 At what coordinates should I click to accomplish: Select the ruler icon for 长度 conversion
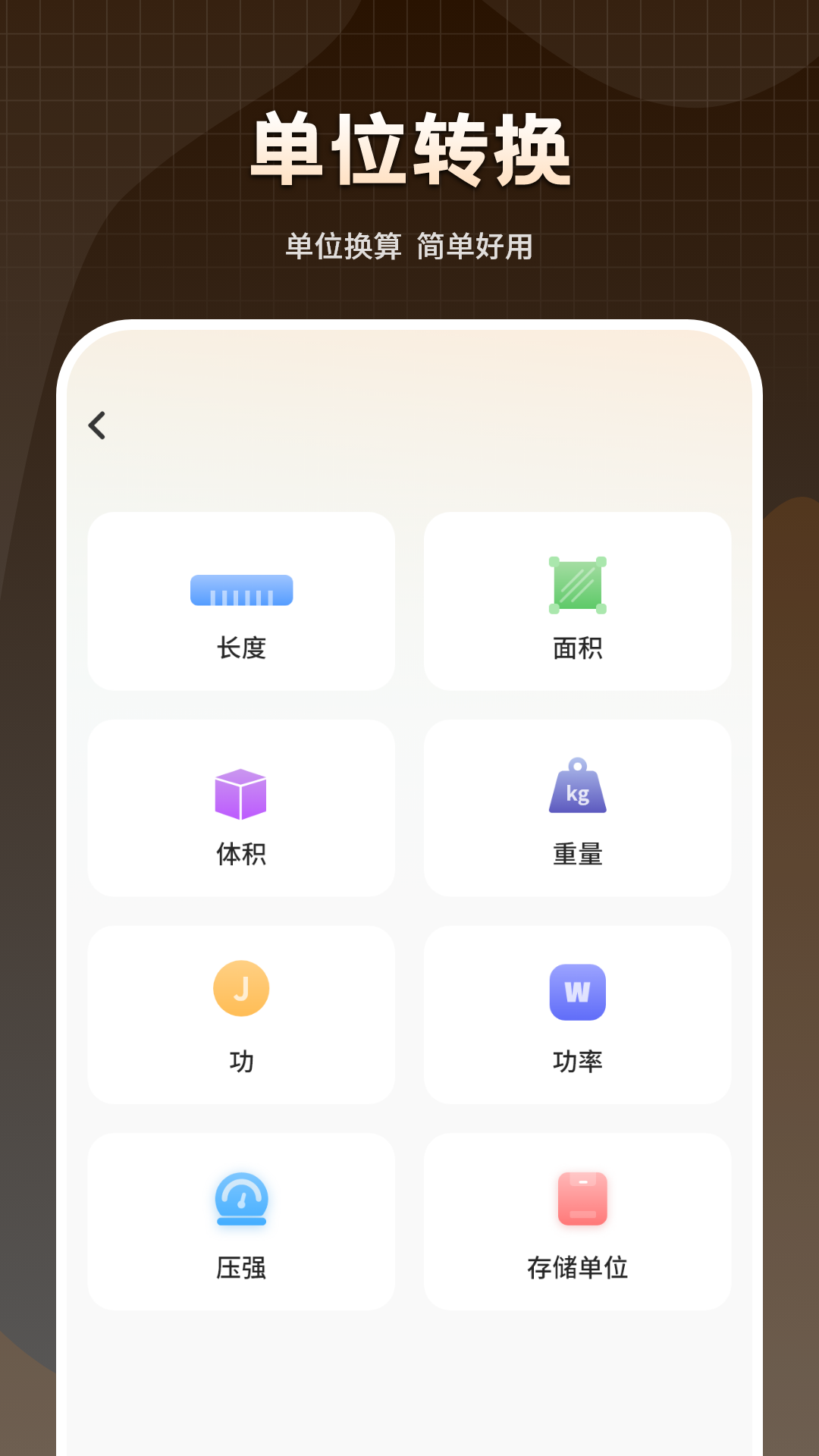coord(241,591)
